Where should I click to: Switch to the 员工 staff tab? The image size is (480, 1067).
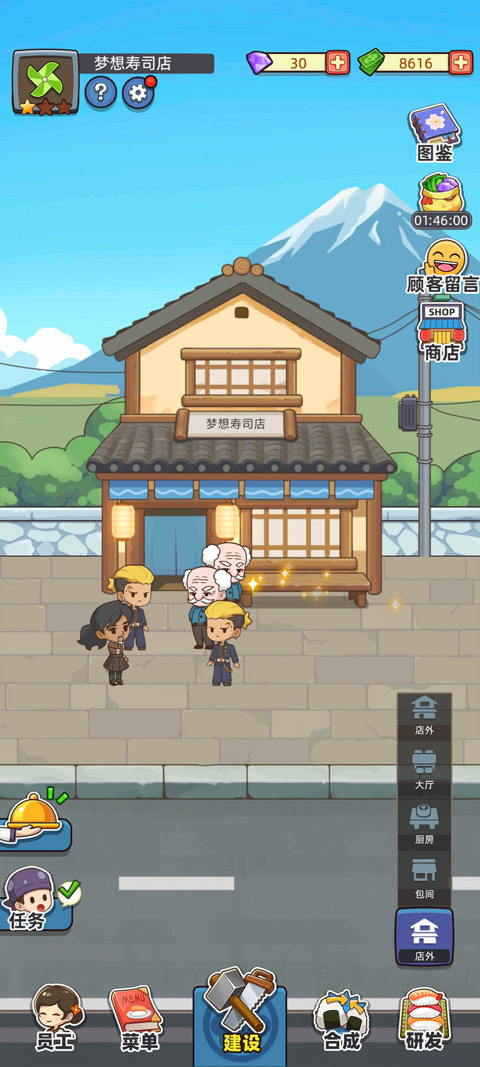click(56, 1019)
